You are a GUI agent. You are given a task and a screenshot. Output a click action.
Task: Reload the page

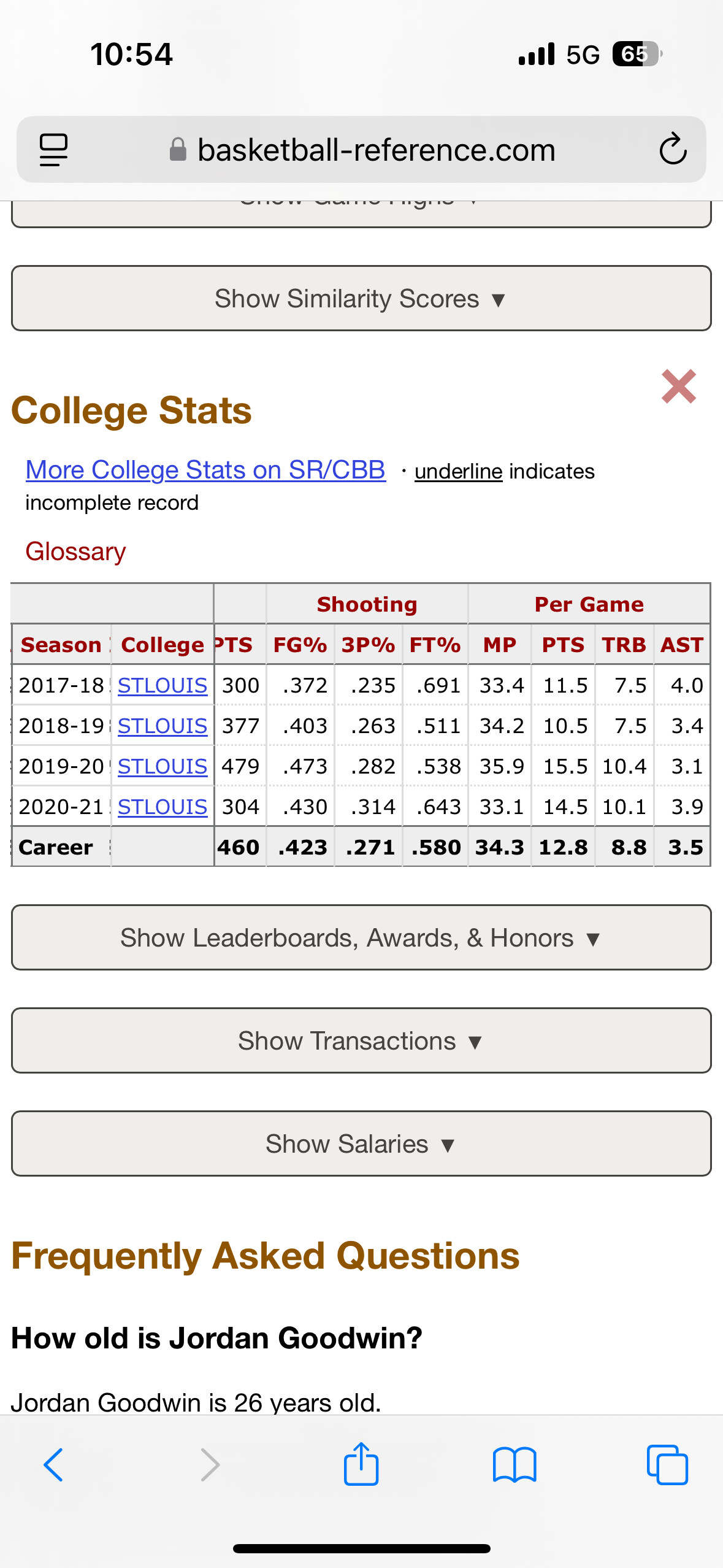click(673, 149)
